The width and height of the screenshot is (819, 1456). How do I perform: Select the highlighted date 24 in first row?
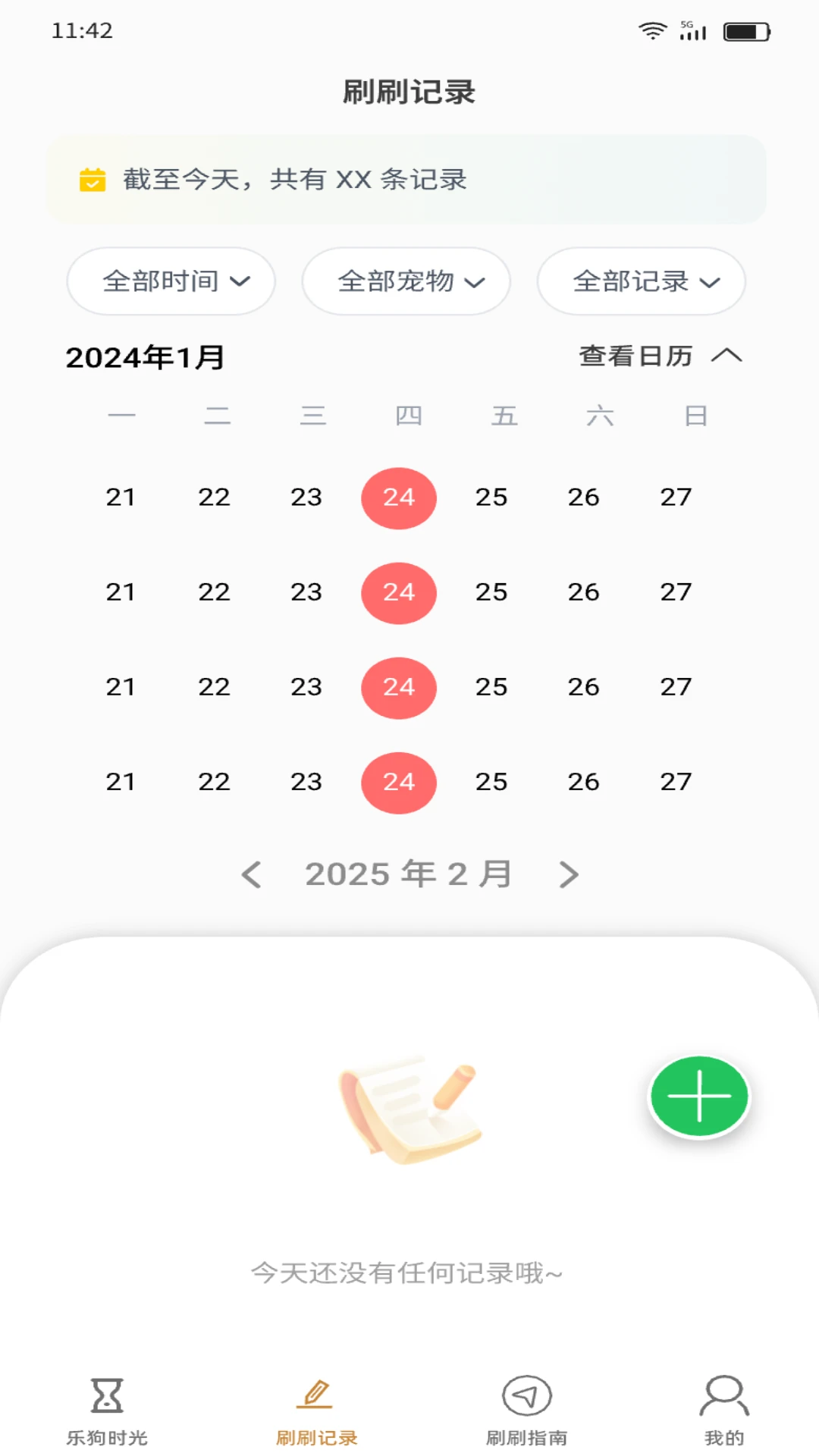tap(399, 497)
